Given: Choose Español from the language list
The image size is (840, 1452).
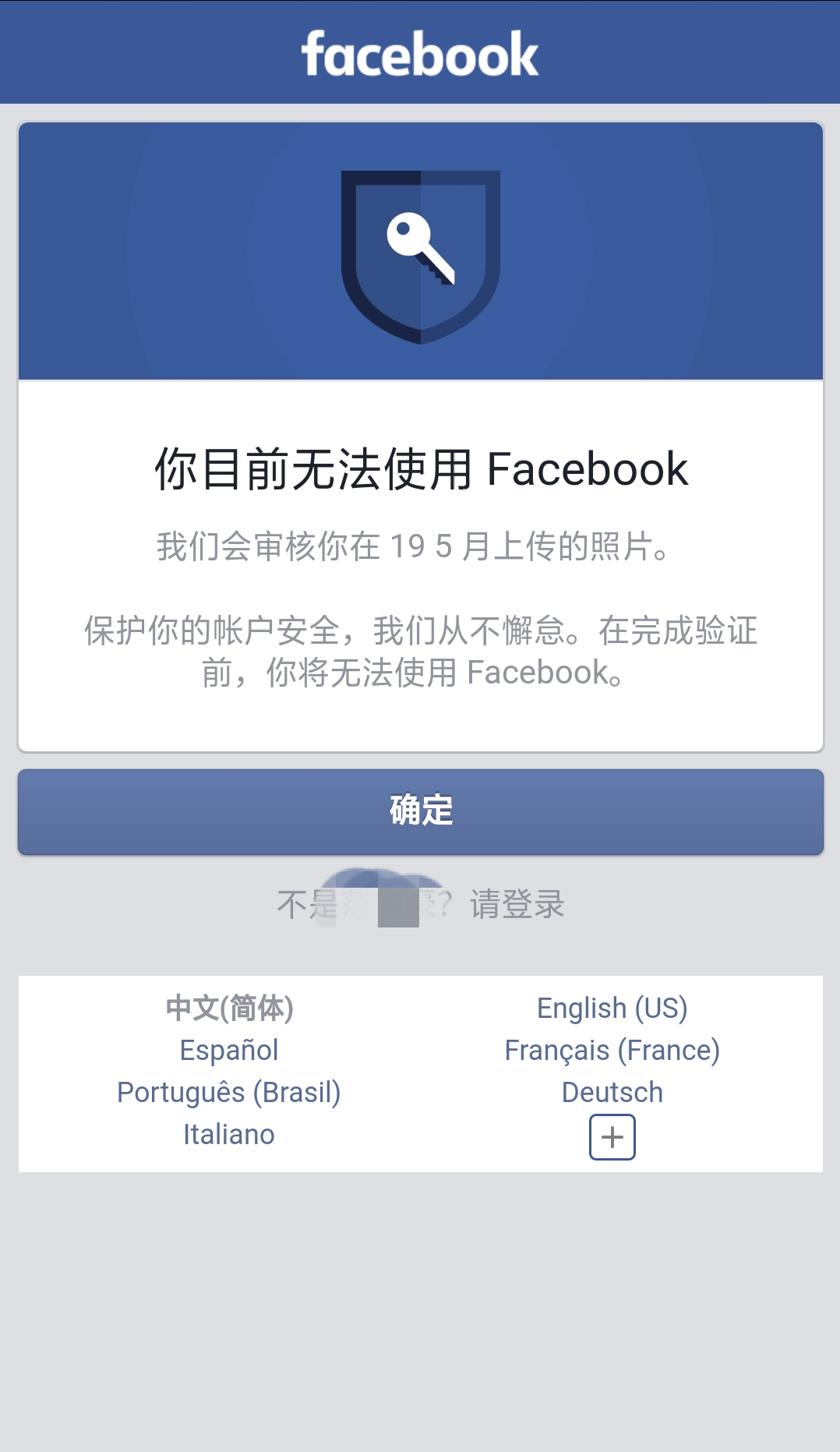Looking at the screenshot, I should pos(229,1050).
